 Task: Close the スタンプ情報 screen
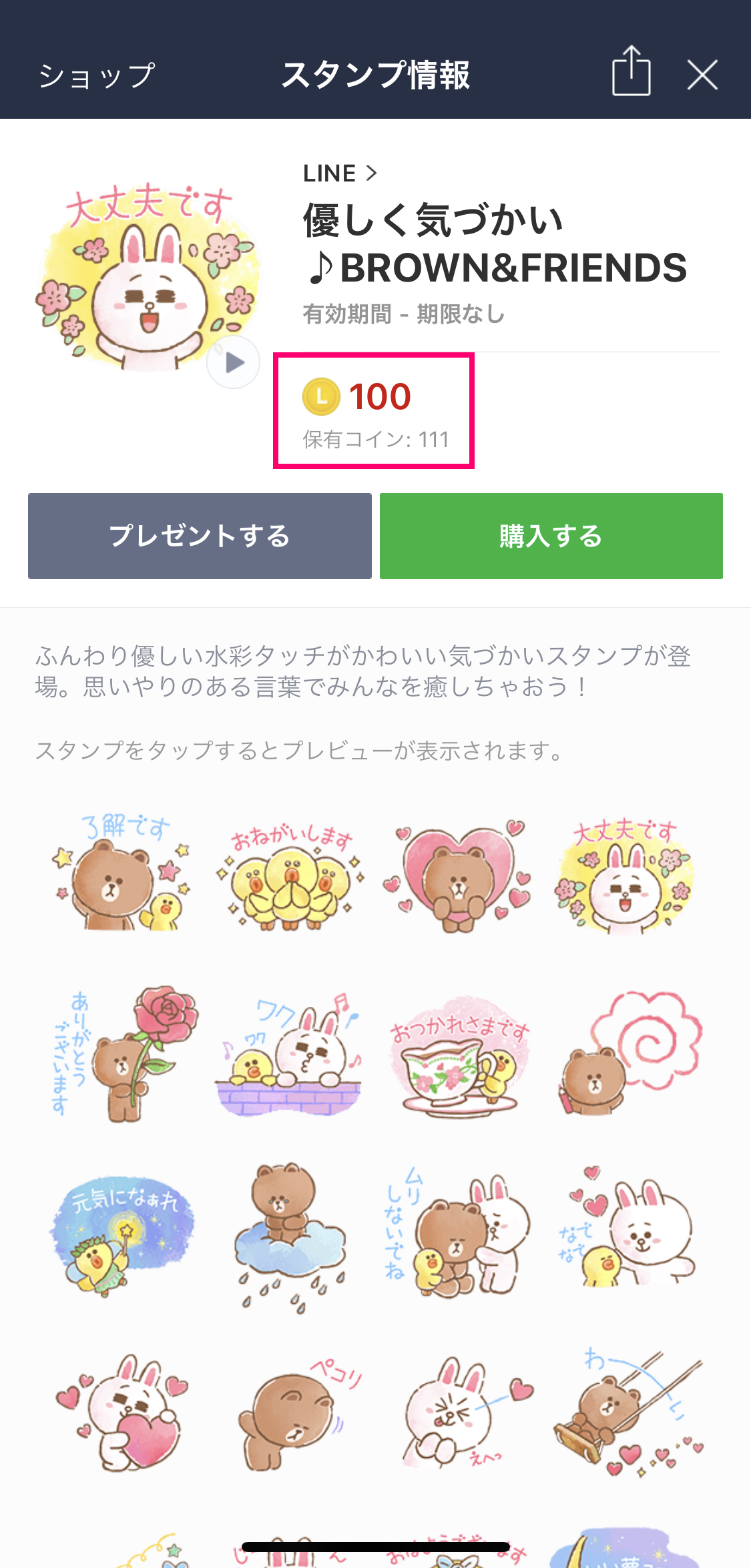(x=702, y=75)
